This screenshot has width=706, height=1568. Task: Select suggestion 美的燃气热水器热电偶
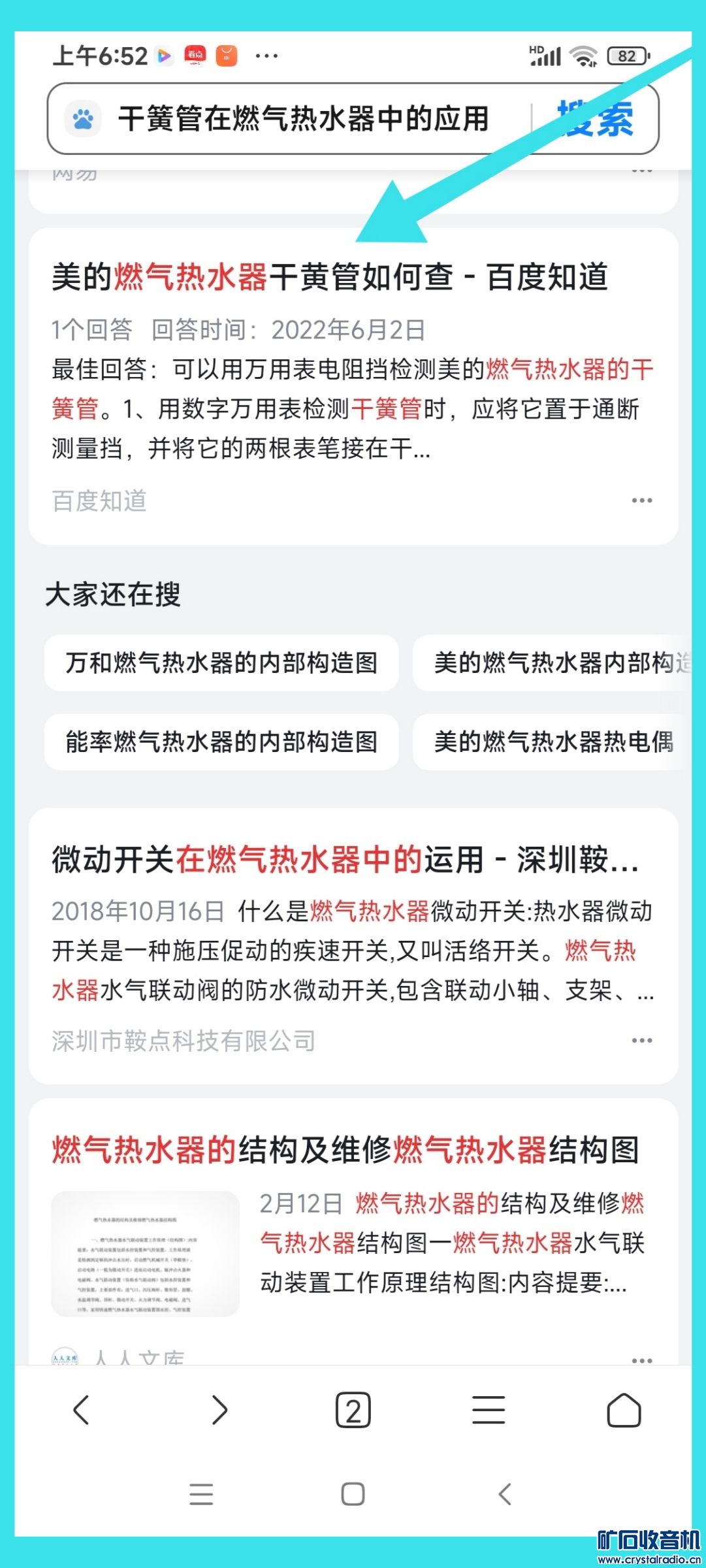click(x=553, y=742)
